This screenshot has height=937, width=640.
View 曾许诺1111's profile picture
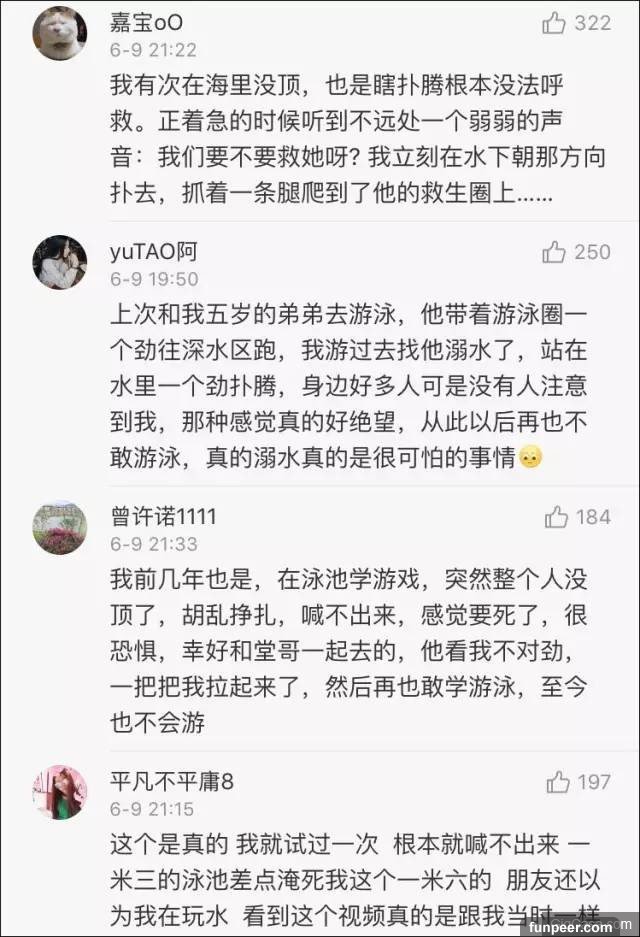pyautogui.click(x=59, y=527)
